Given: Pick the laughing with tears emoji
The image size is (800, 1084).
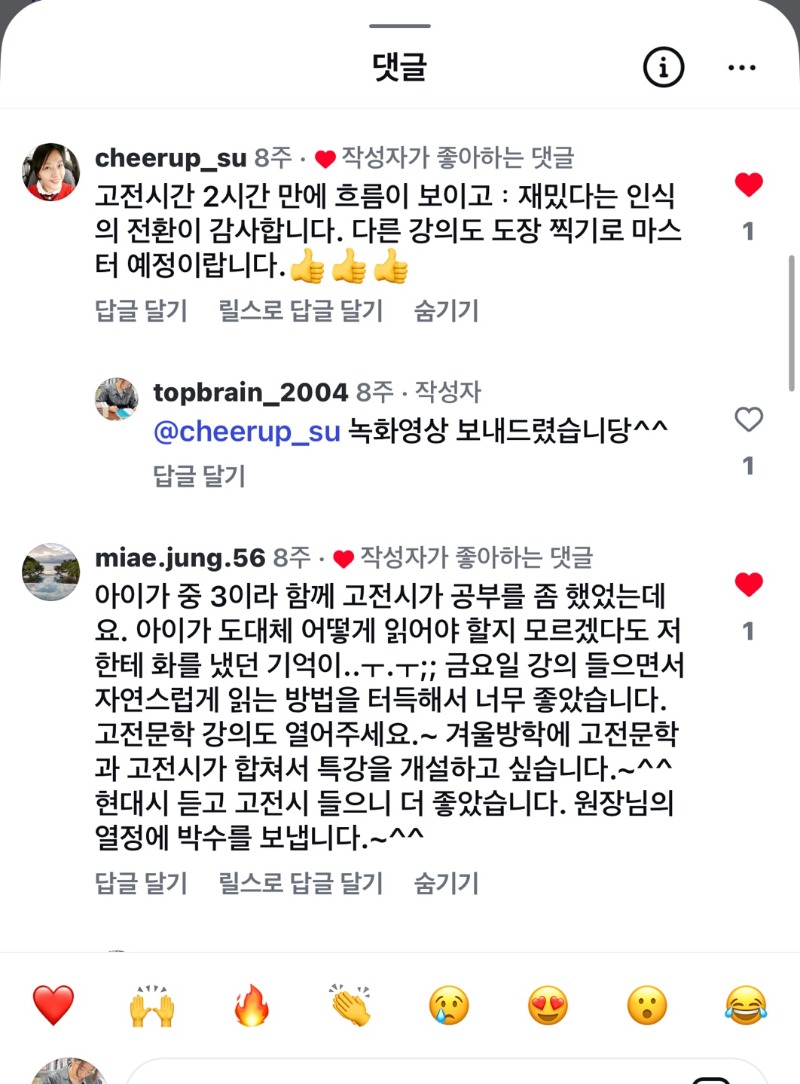Looking at the screenshot, I should click(746, 1004).
